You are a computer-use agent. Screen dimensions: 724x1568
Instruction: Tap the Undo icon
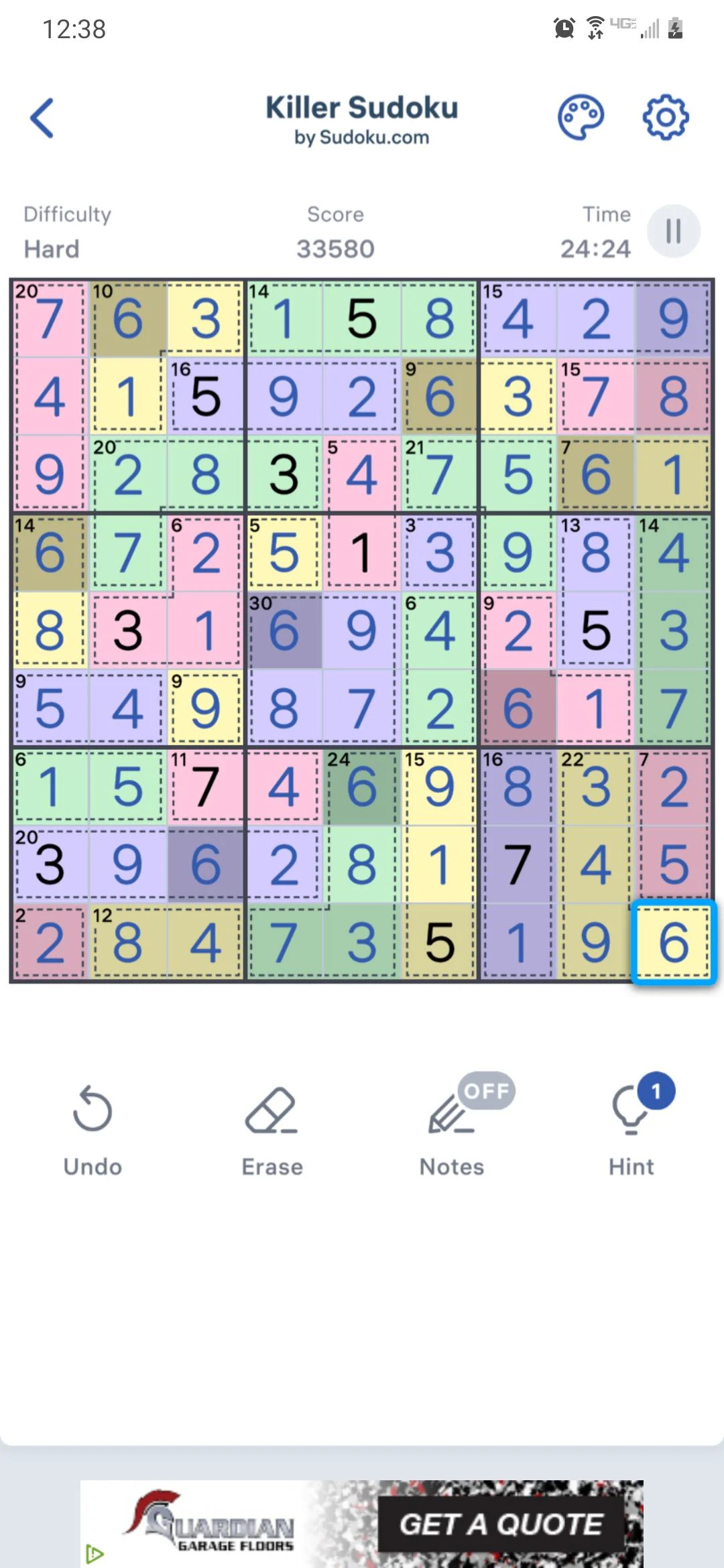point(93,1112)
